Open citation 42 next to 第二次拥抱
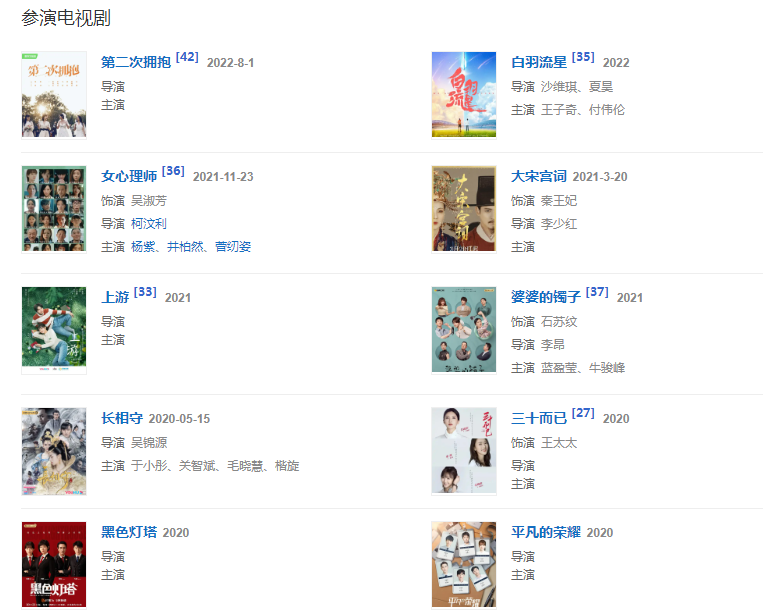Screen dimensions: 763x613 tap(187, 57)
